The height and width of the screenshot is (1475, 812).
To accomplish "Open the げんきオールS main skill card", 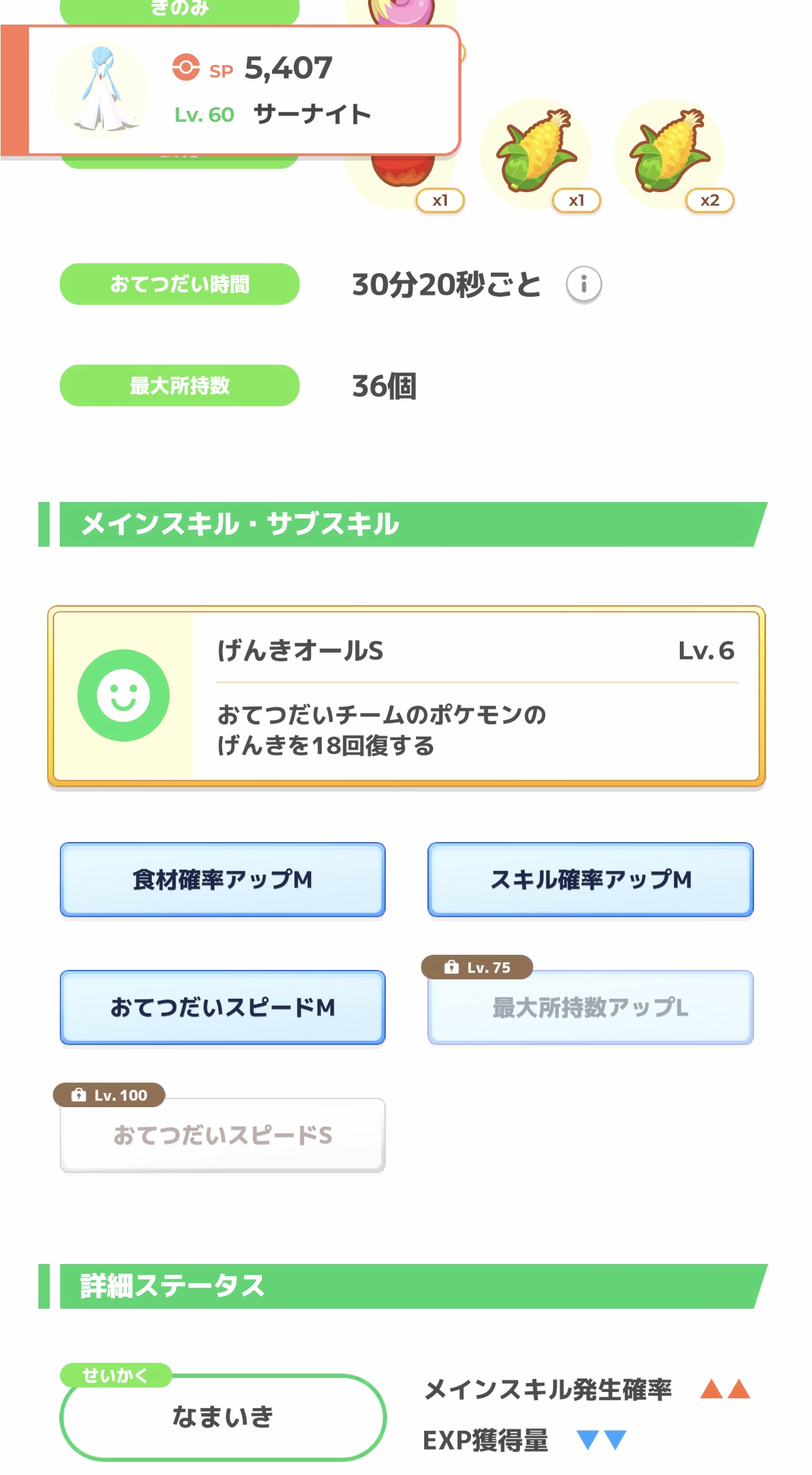I will pyautogui.click(x=407, y=697).
